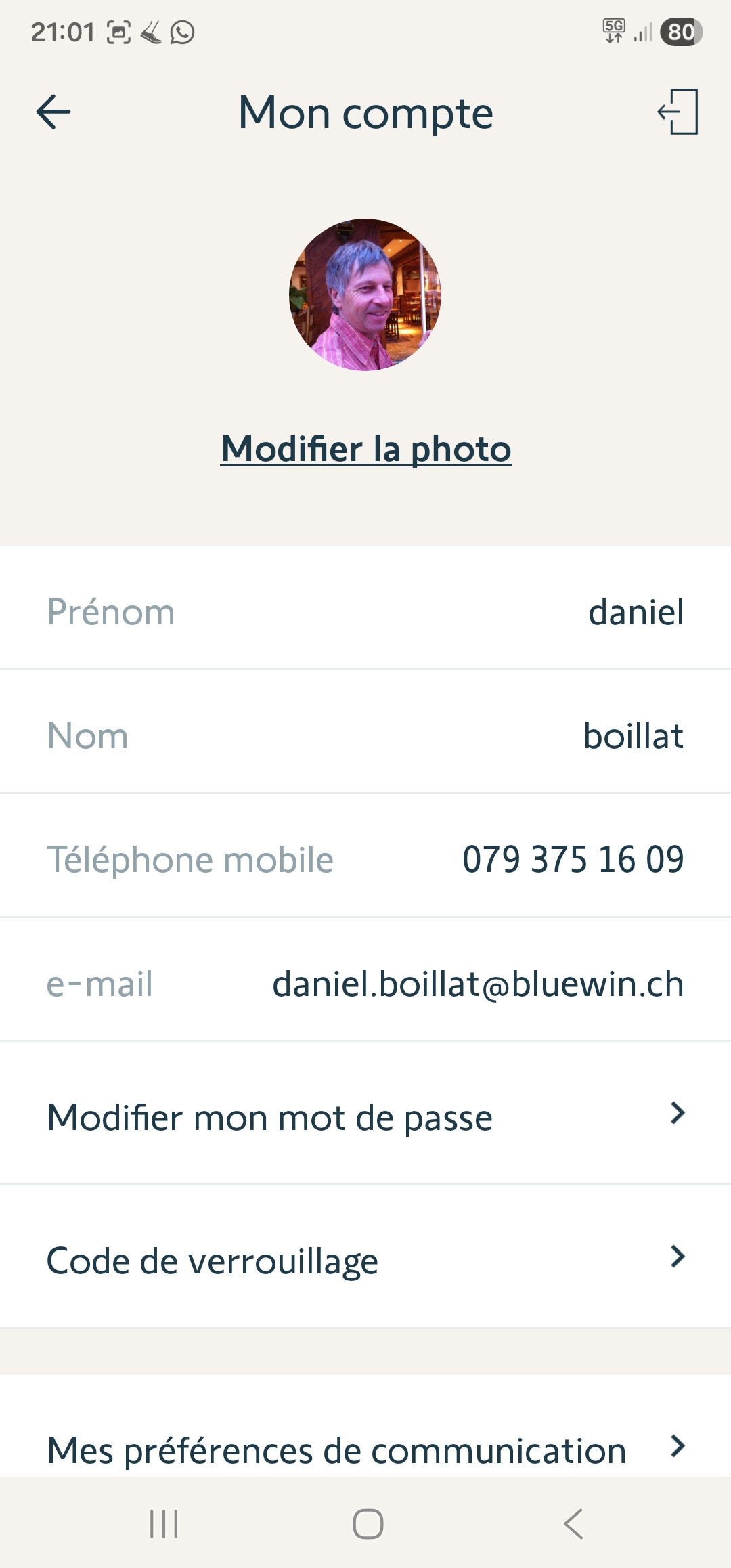Open Mes préférences de communication
The image size is (731, 1568).
[365, 1450]
